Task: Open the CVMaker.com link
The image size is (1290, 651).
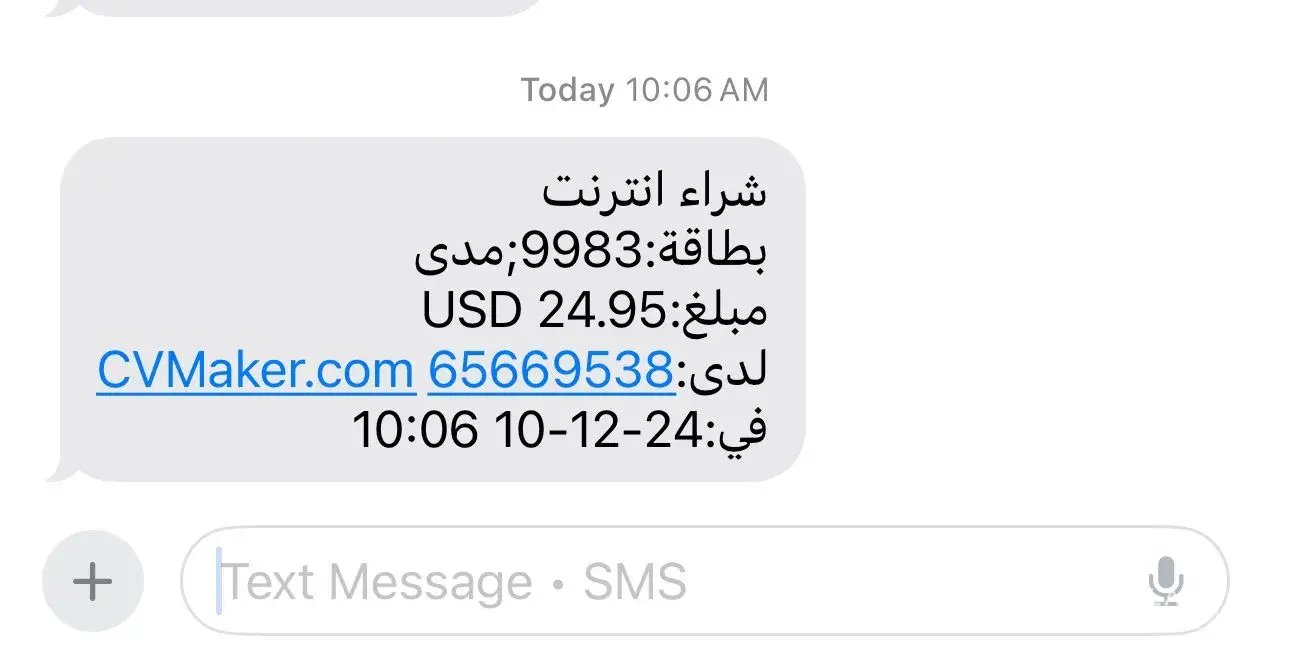Action: [x=255, y=372]
